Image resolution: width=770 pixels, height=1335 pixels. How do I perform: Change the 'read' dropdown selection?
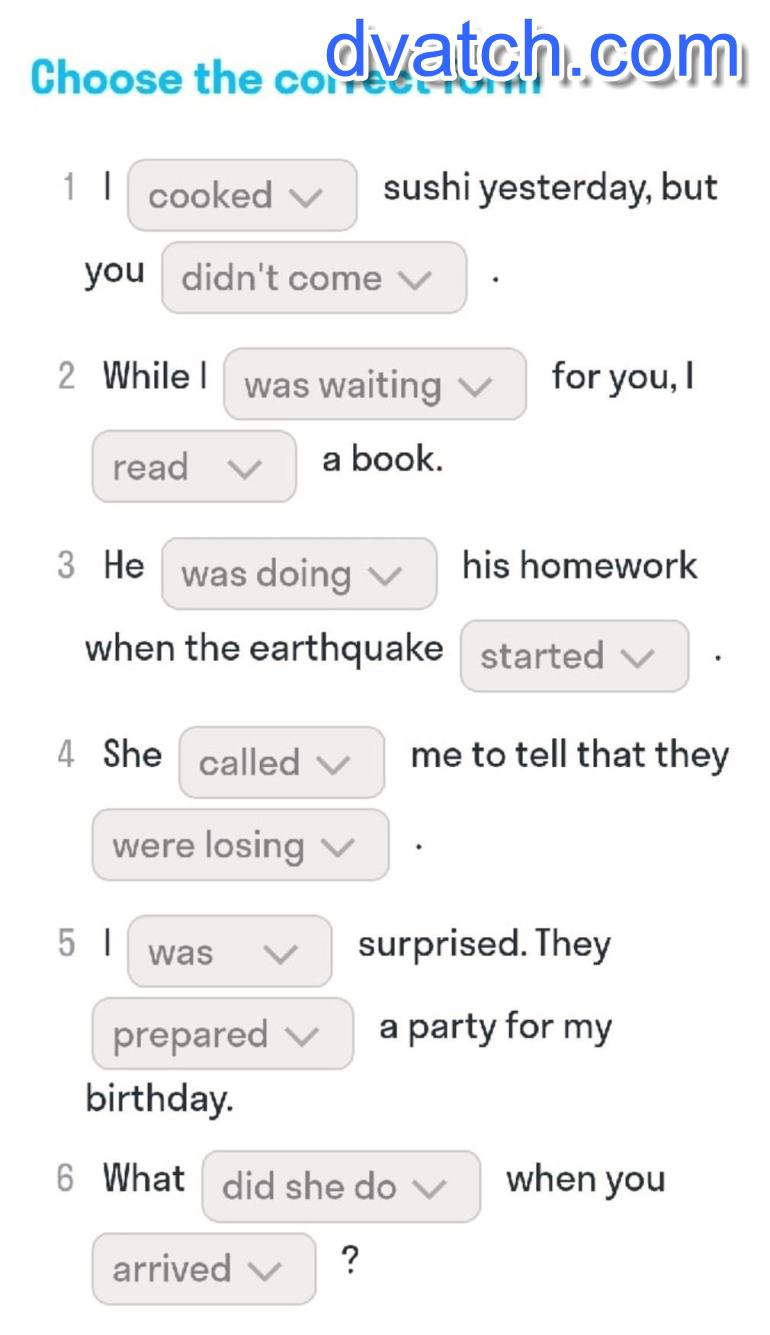point(194,466)
